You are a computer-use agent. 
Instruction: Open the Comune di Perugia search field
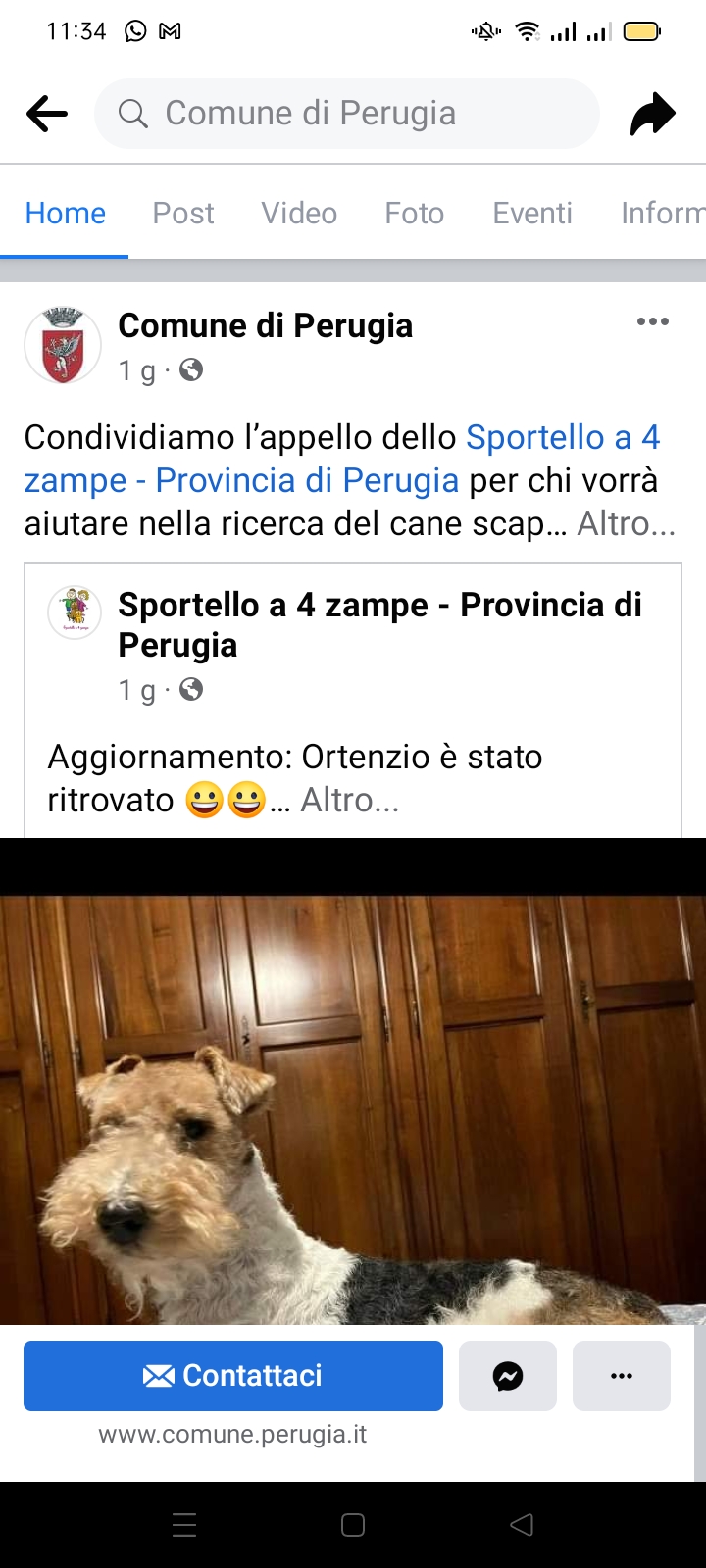346,114
